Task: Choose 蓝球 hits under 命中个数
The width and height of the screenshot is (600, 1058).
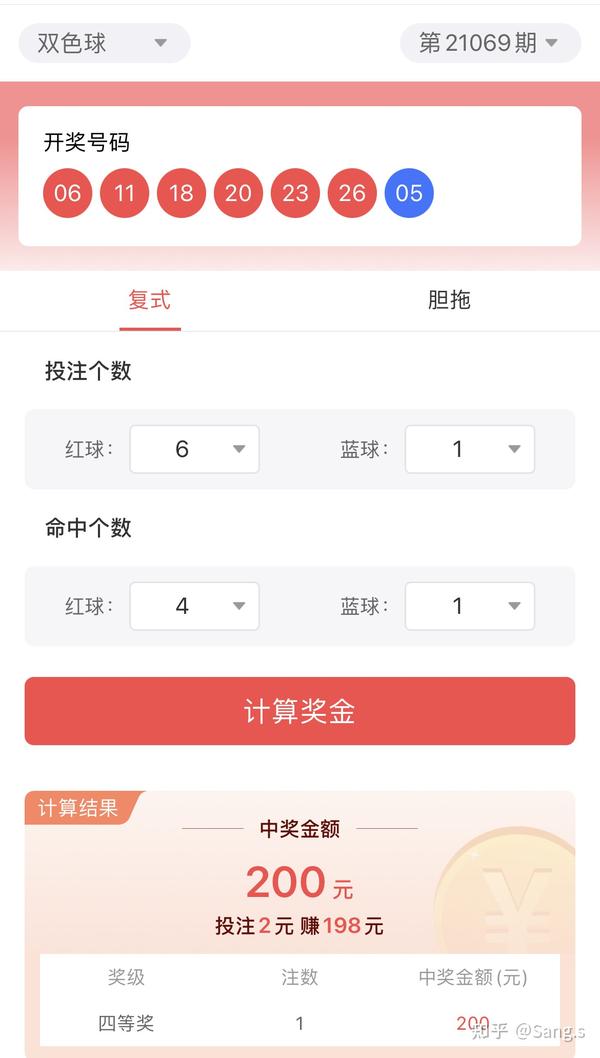Action: [x=470, y=606]
